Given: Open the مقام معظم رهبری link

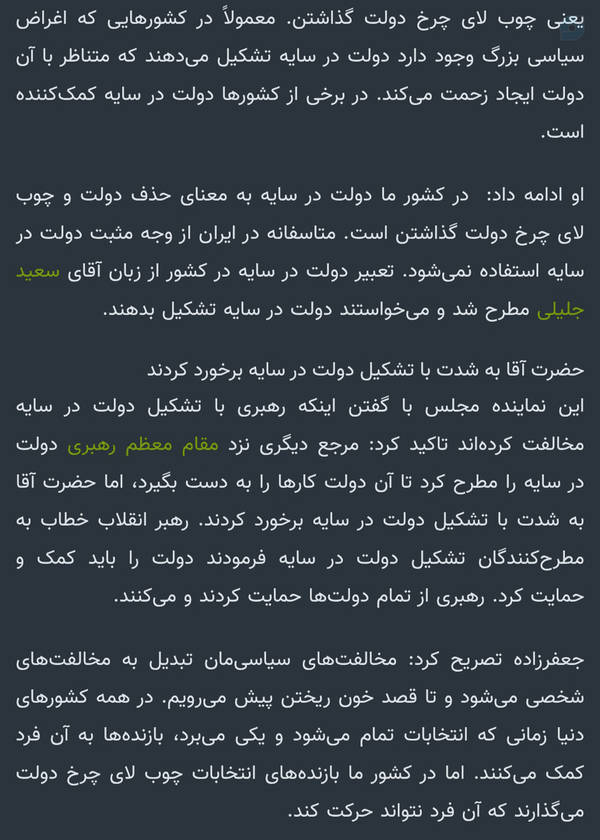Looking at the screenshot, I should point(143,445).
